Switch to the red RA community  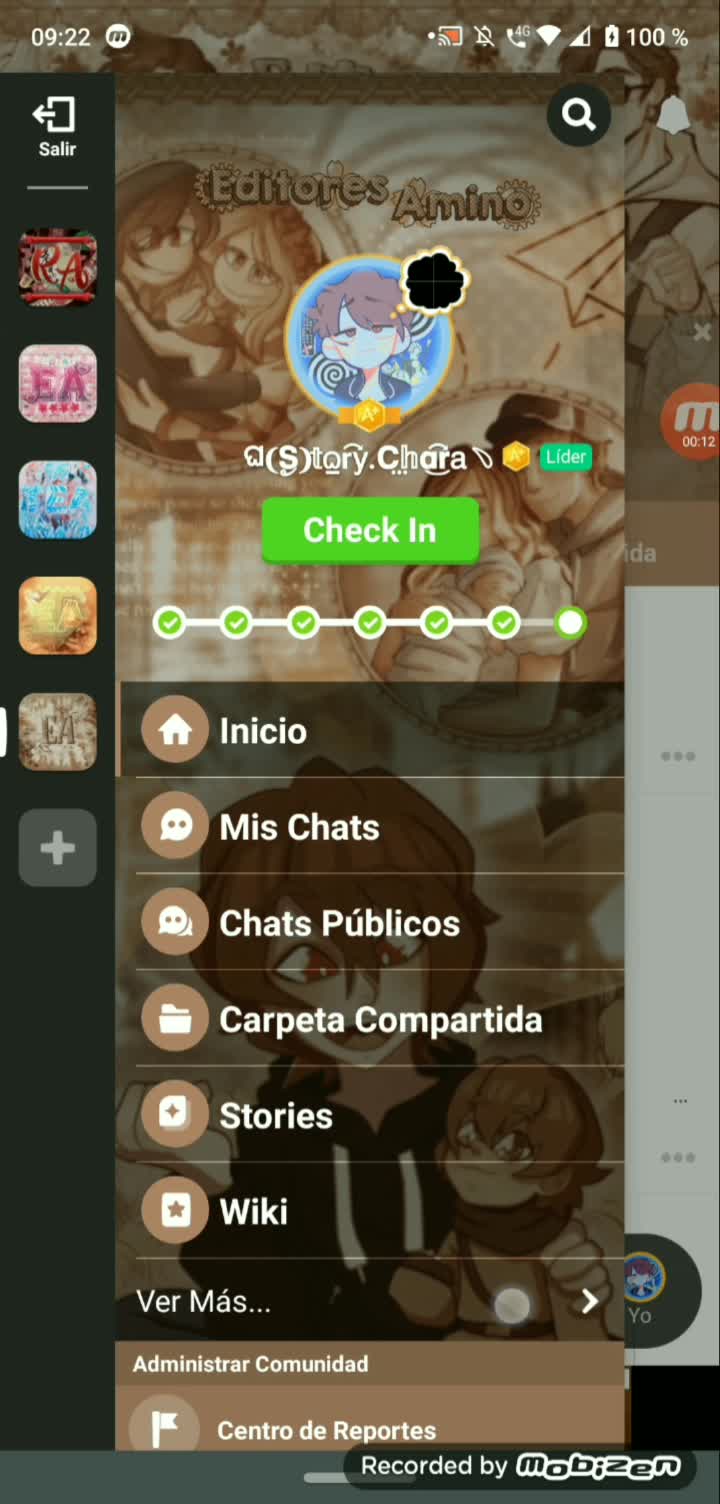[57, 268]
